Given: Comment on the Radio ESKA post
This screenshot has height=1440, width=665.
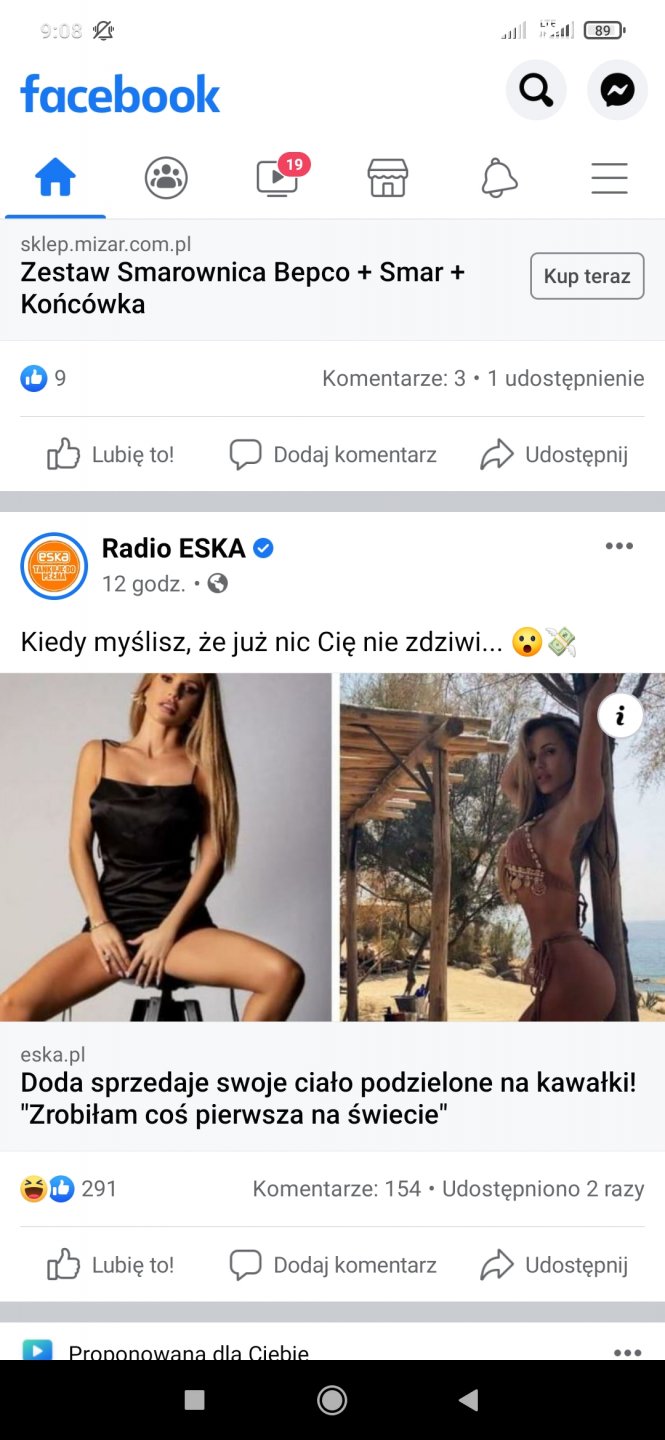Looking at the screenshot, I should pyautogui.click(x=333, y=1265).
